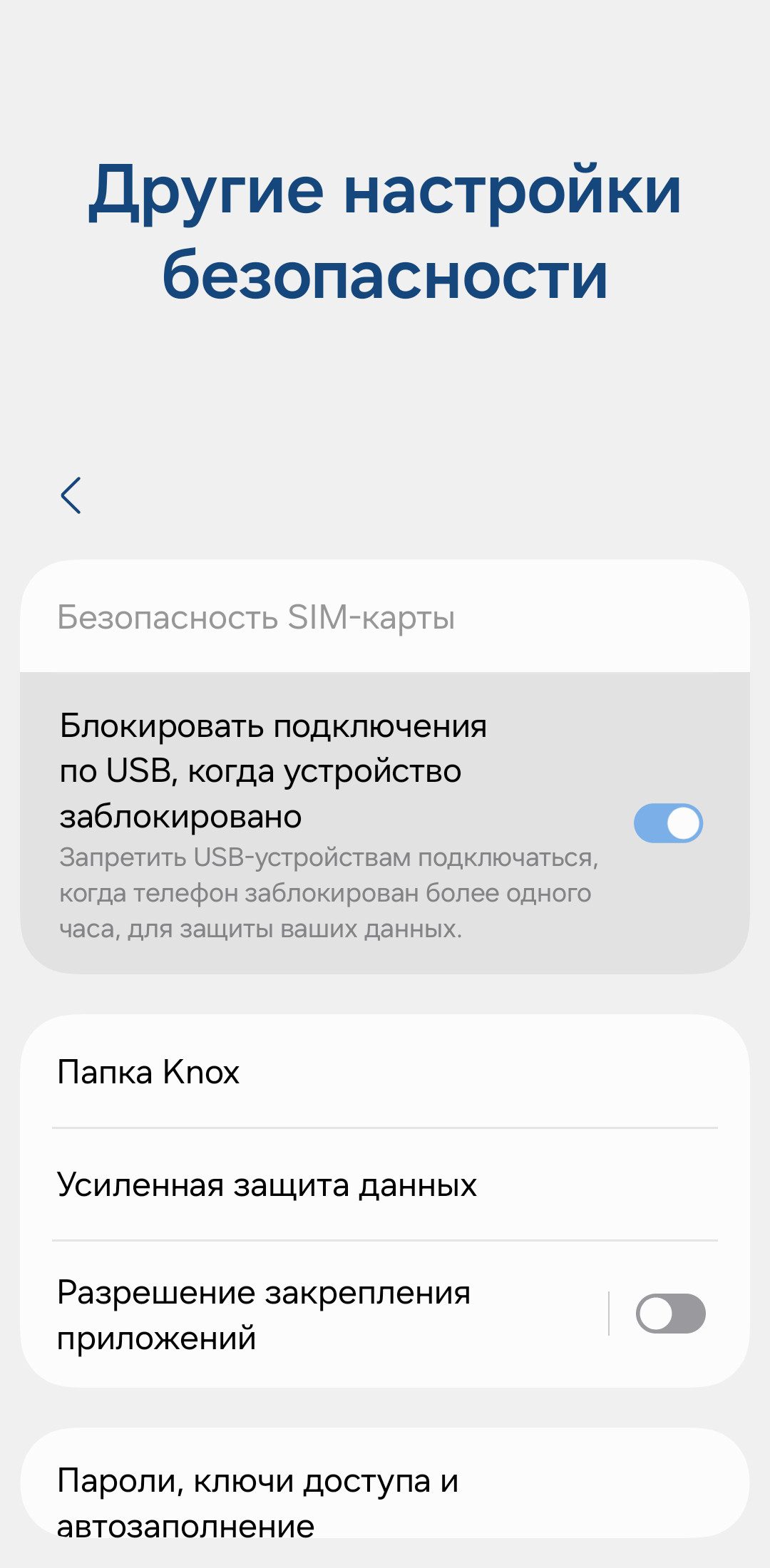Open Безопасность SIM-карты settings
The width and height of the screenshot is (770, 1568).
click(257, 617)
